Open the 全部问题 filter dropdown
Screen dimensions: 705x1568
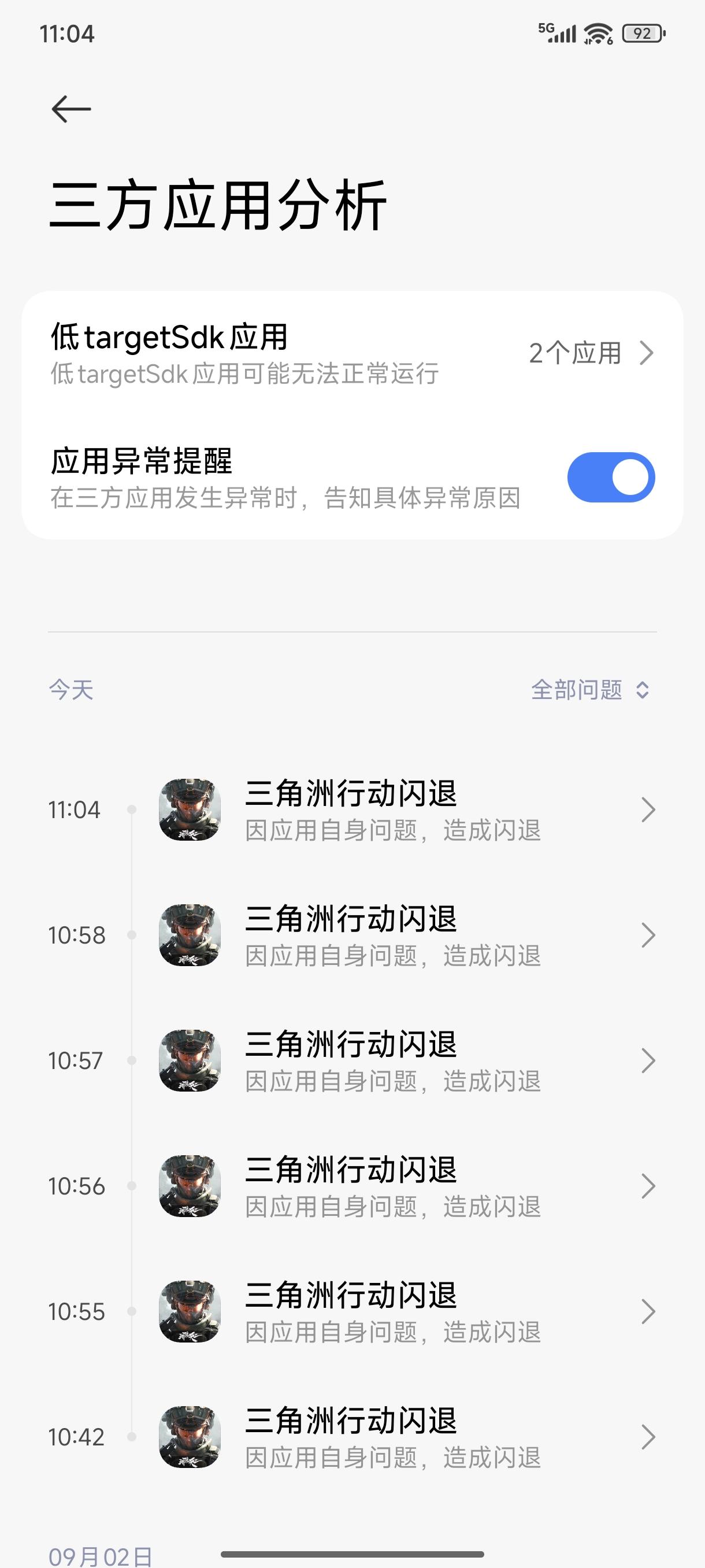click(x=589, y=690)
